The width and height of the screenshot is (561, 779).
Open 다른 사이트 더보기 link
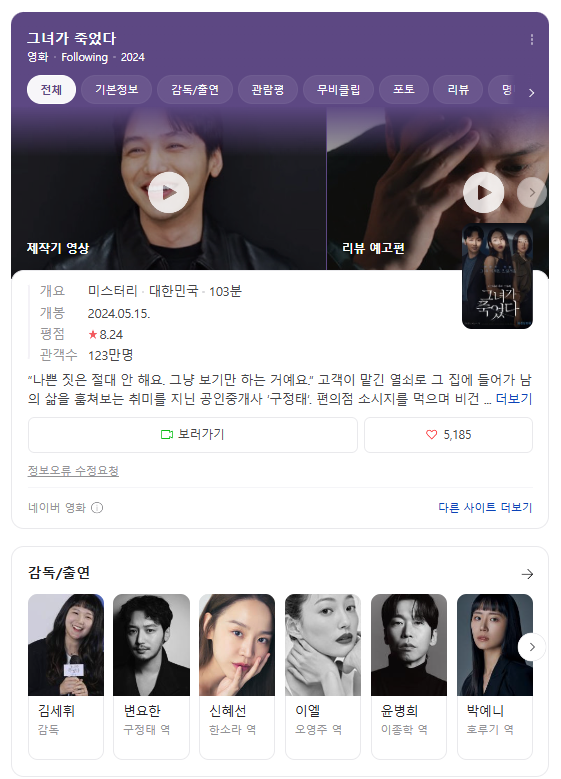click(485, 507)
